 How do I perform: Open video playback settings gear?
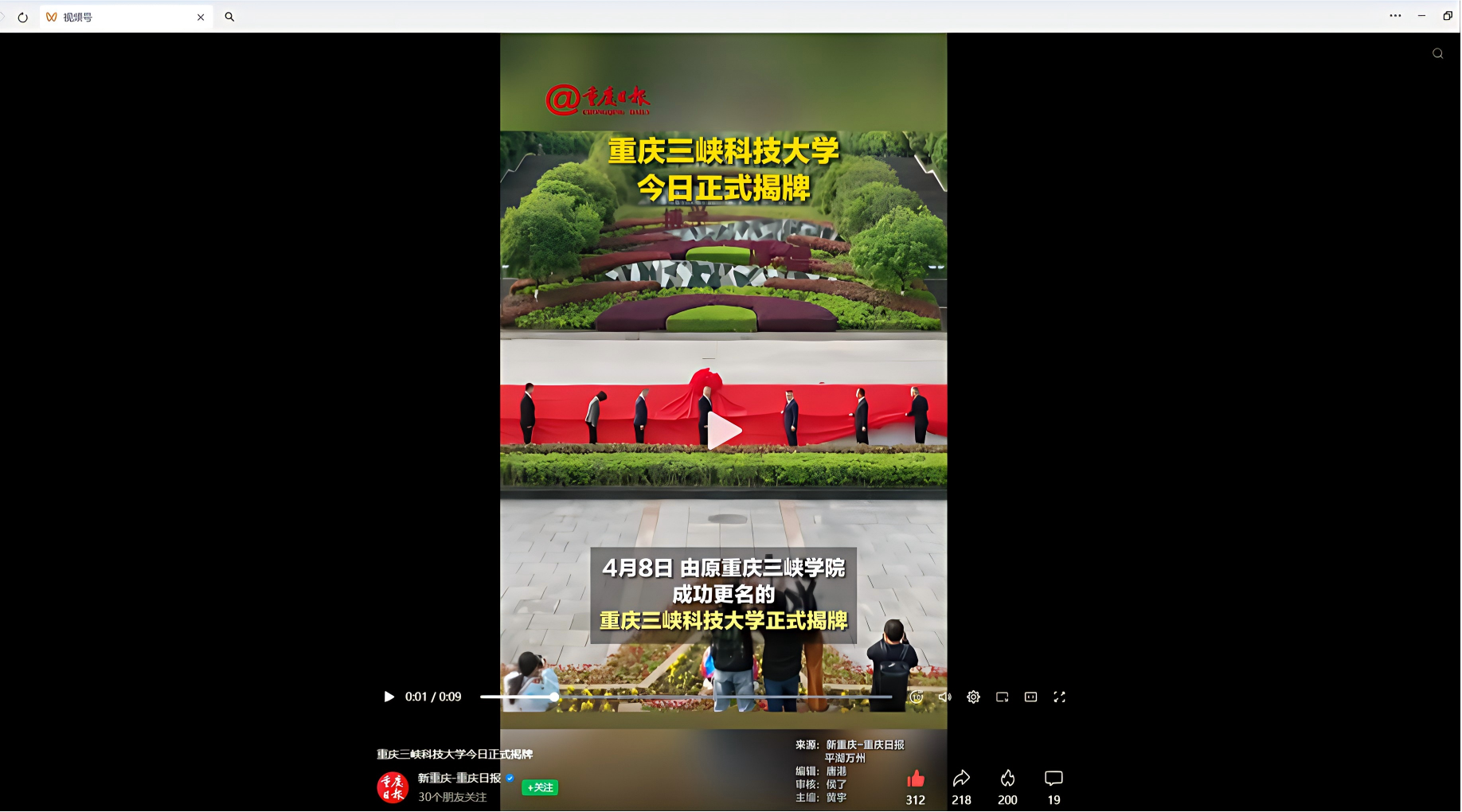(973, 697)
